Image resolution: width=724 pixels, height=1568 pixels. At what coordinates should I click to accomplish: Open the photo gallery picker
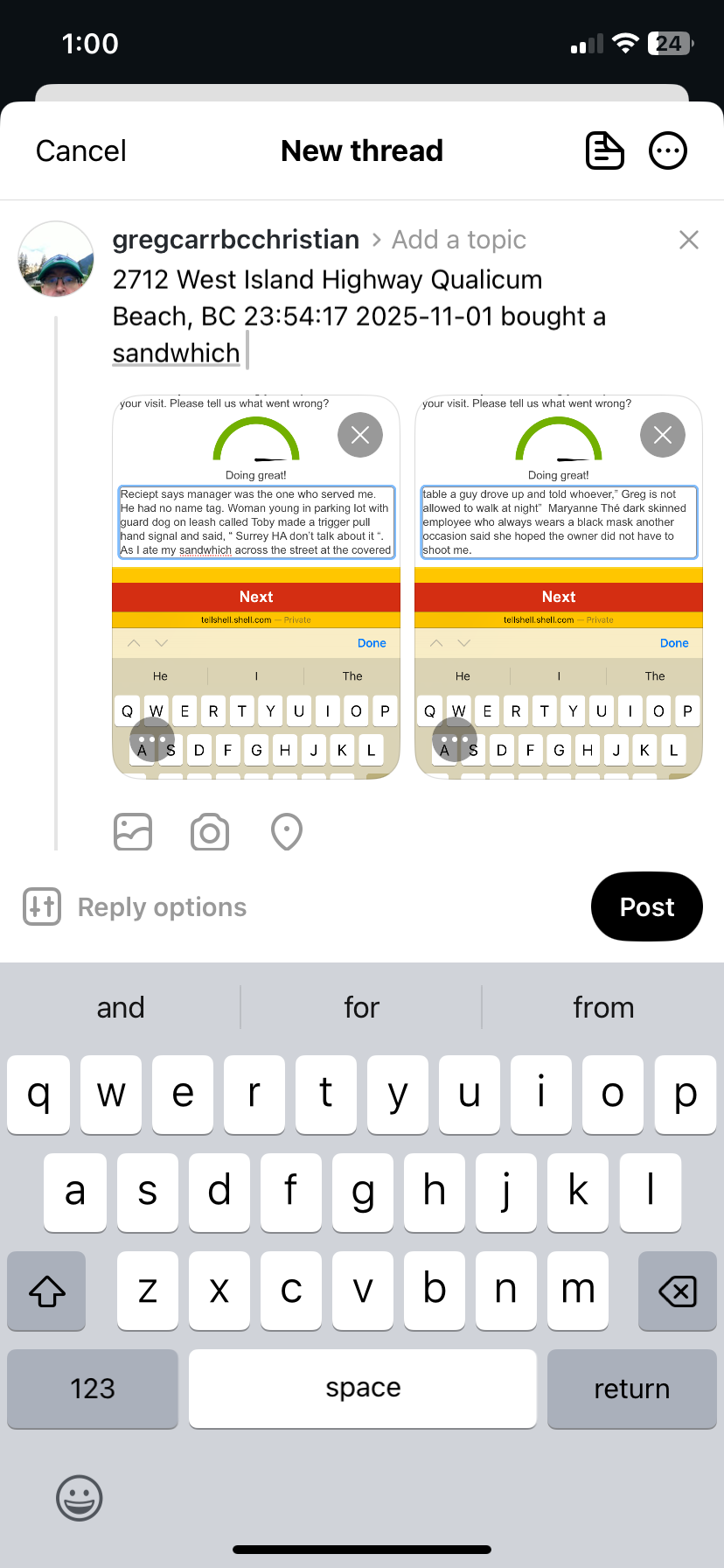133,832
